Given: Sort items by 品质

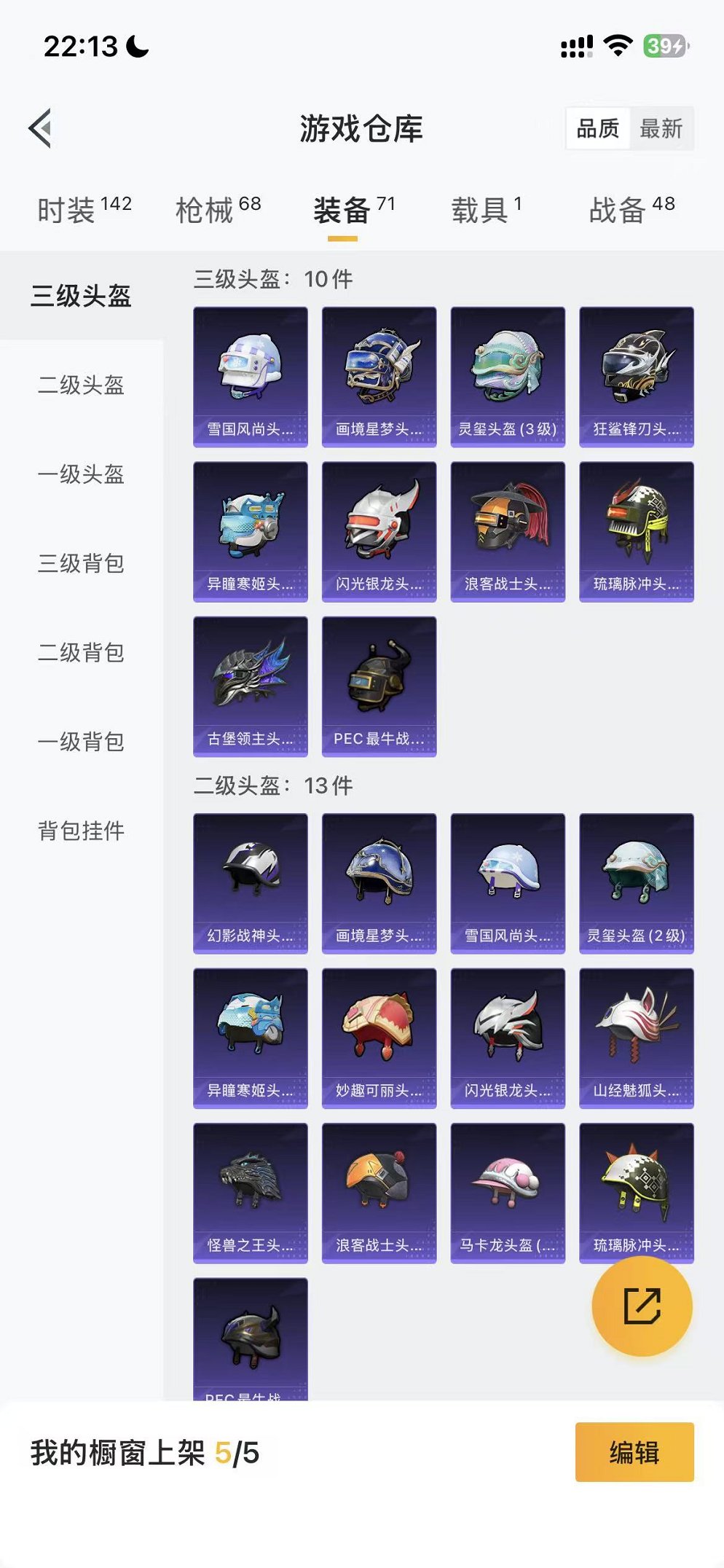Looking at the screenshot, I should click(x=597, y=128).
